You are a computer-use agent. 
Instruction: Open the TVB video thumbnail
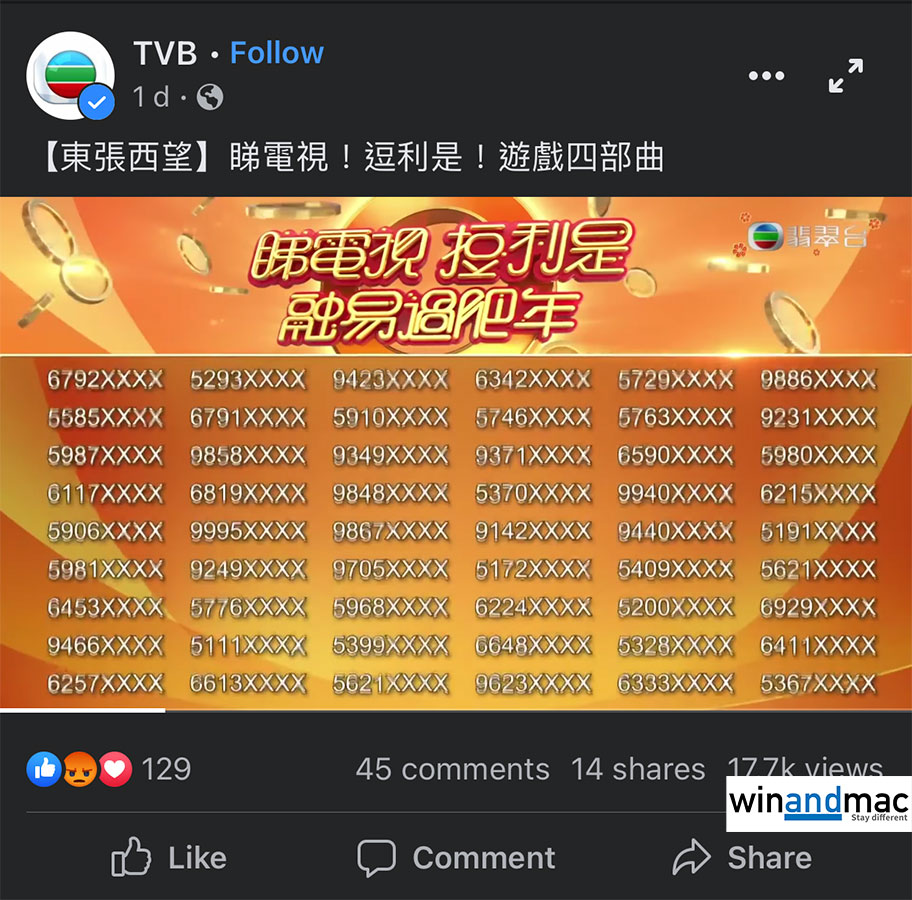[456, 455]
